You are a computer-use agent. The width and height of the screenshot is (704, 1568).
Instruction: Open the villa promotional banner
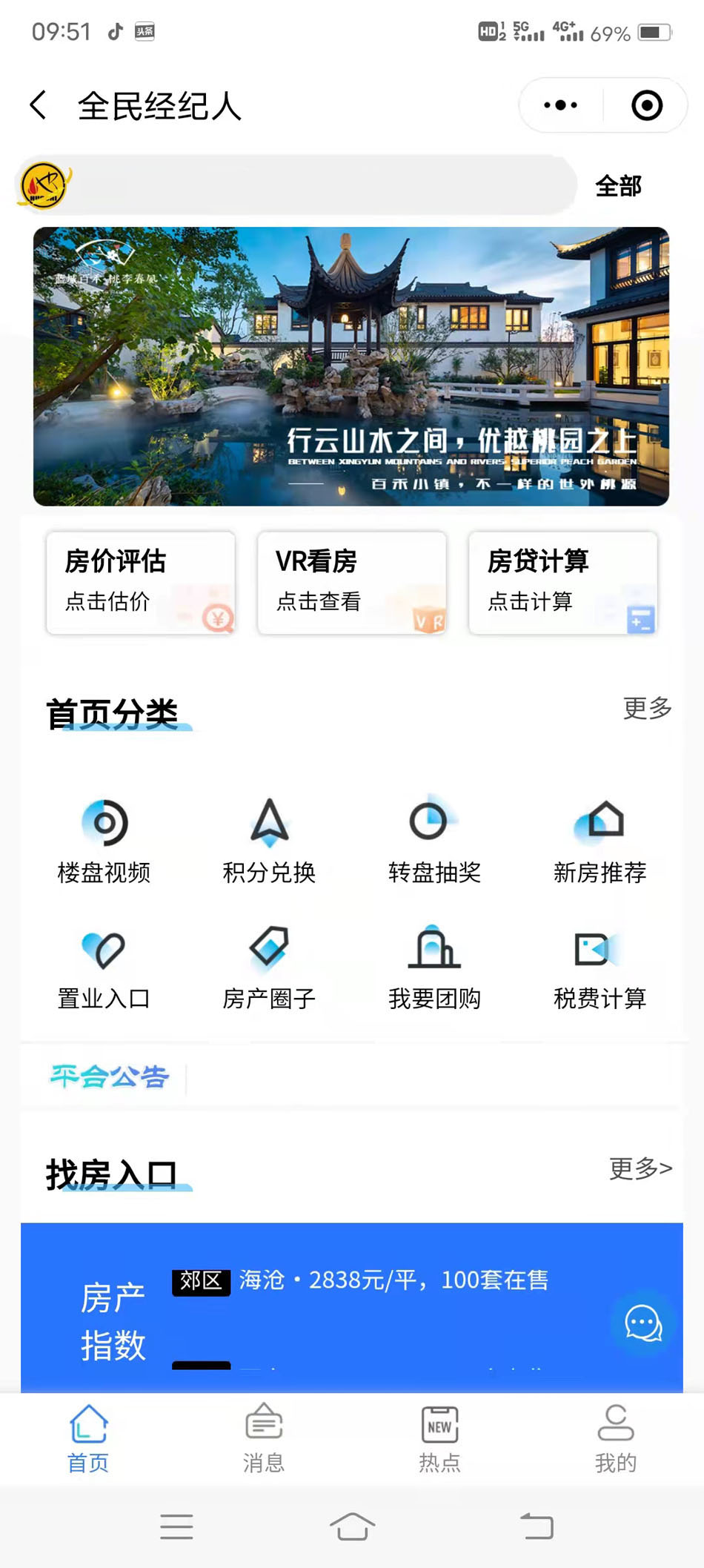pos(351,366)
